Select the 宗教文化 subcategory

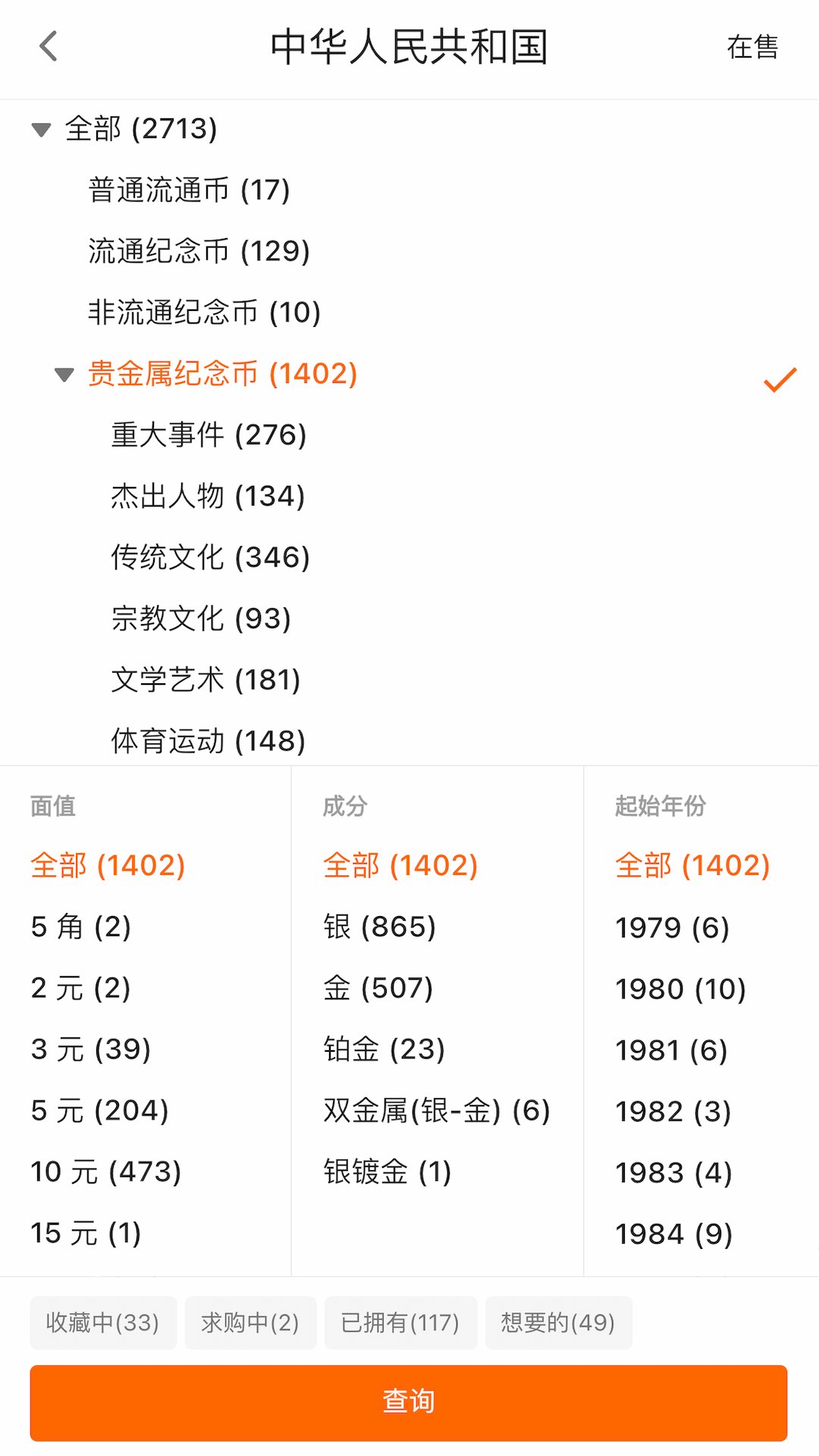pos(201,618)
